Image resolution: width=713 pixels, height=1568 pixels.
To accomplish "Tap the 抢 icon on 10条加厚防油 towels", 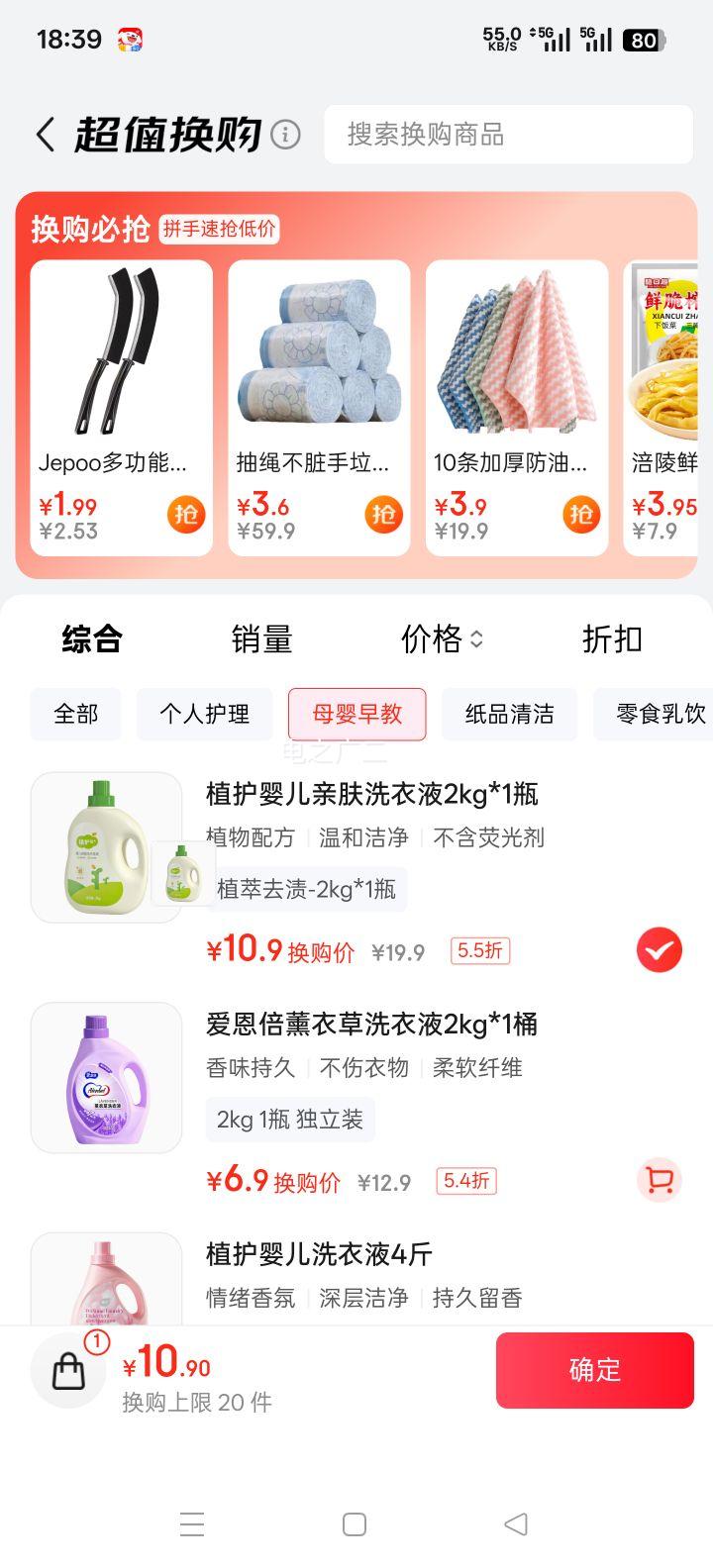I will (x=582, y=515).
